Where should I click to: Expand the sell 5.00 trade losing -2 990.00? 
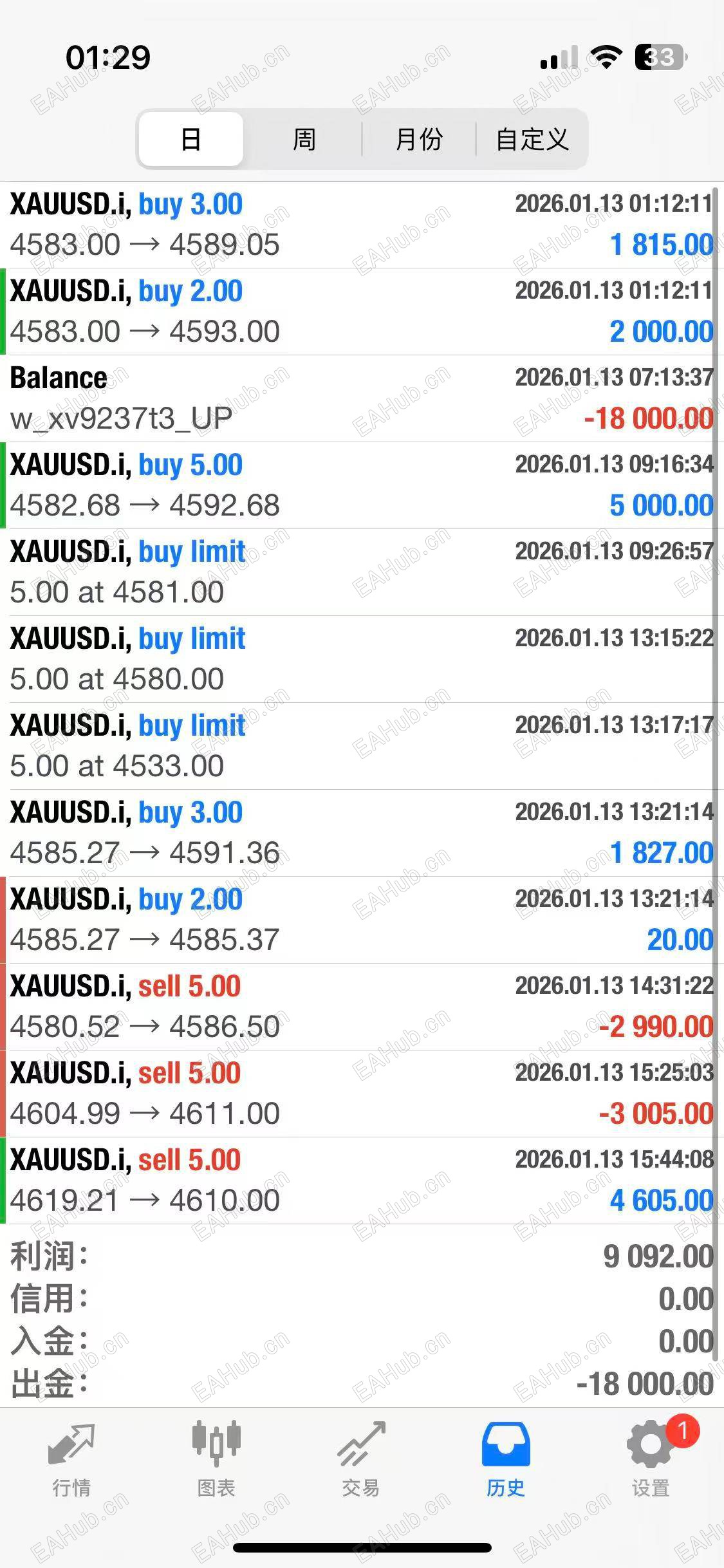362,1007
